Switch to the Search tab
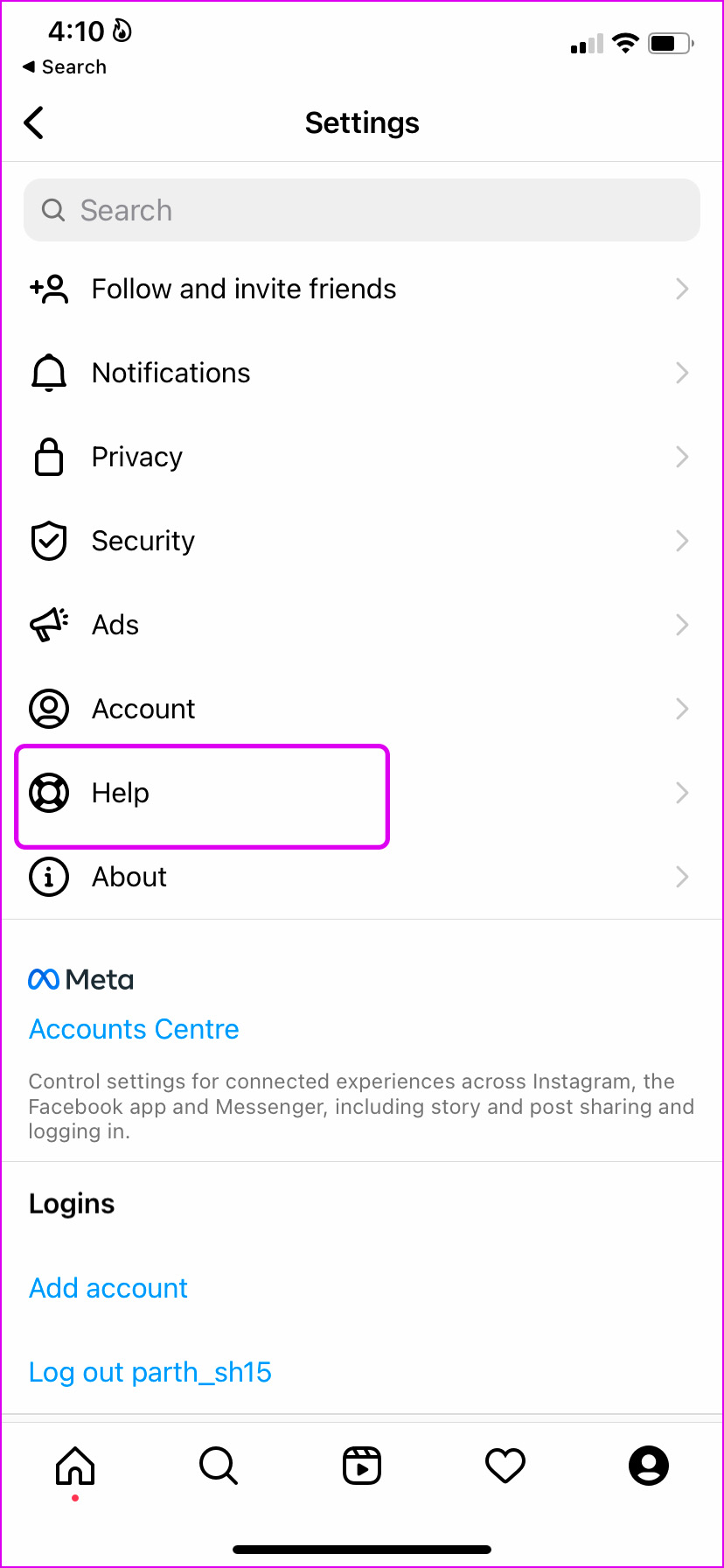This screenshot has height=1568, width=724. (219, 1466)
